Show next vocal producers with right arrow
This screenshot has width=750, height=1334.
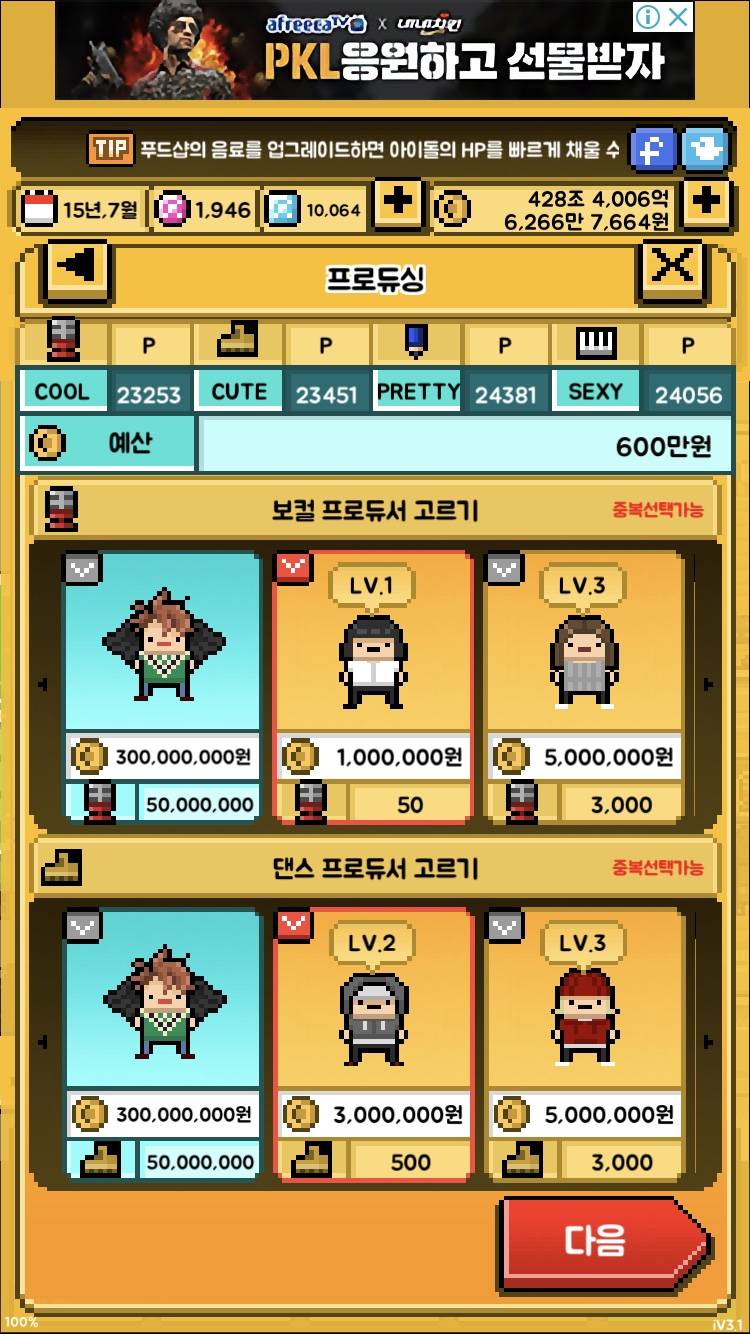coord(709,685)
